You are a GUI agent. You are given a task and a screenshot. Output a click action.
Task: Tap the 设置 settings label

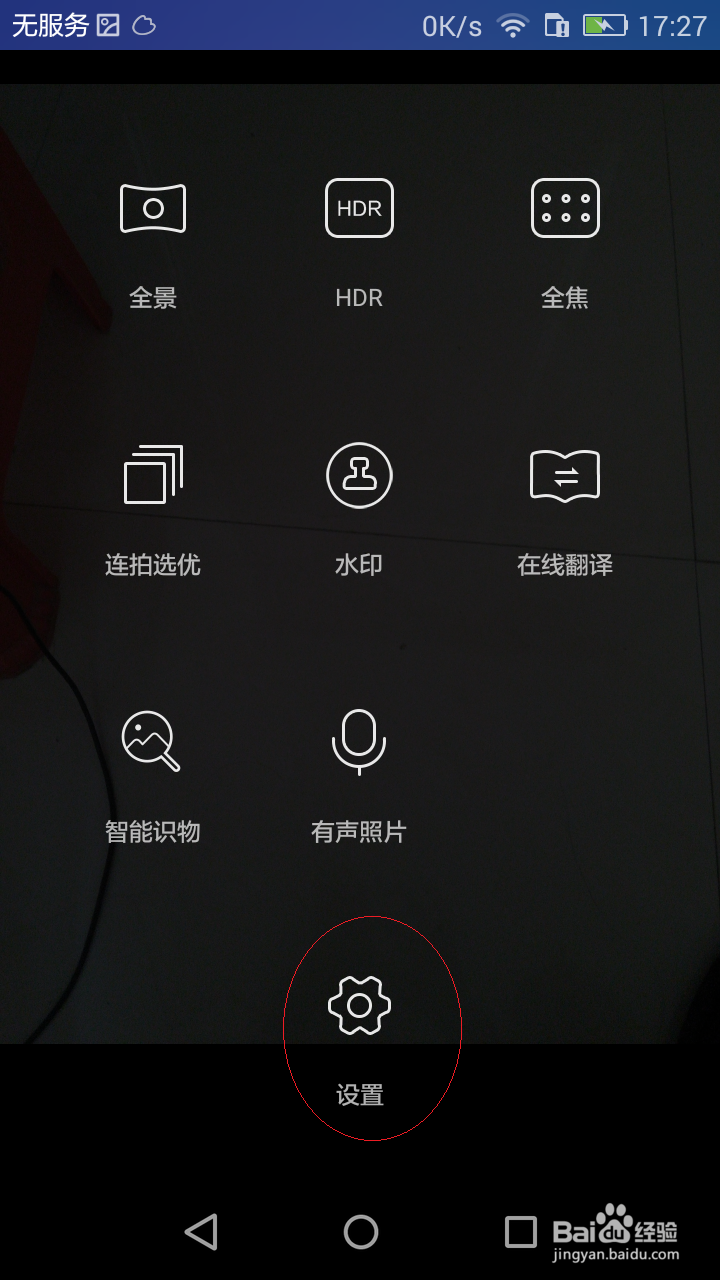(x=359, y=1092)
